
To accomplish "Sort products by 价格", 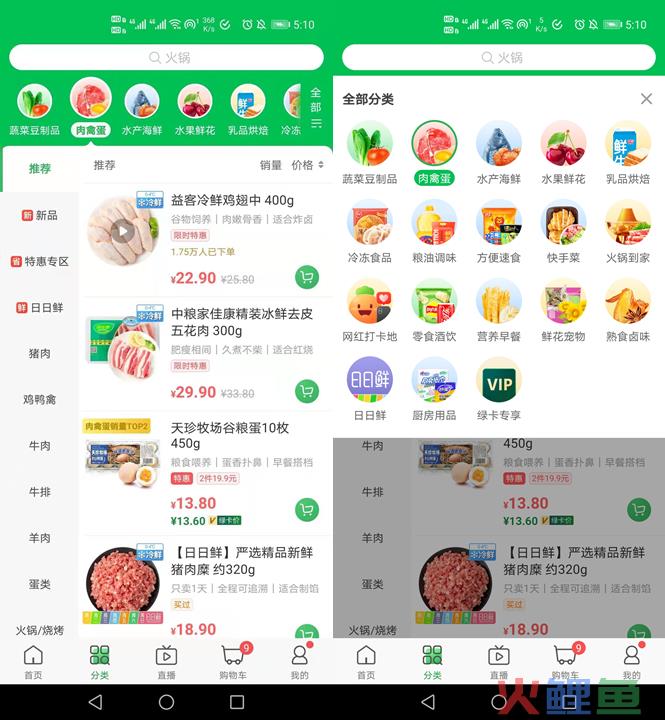I will (x=306, y=165).
